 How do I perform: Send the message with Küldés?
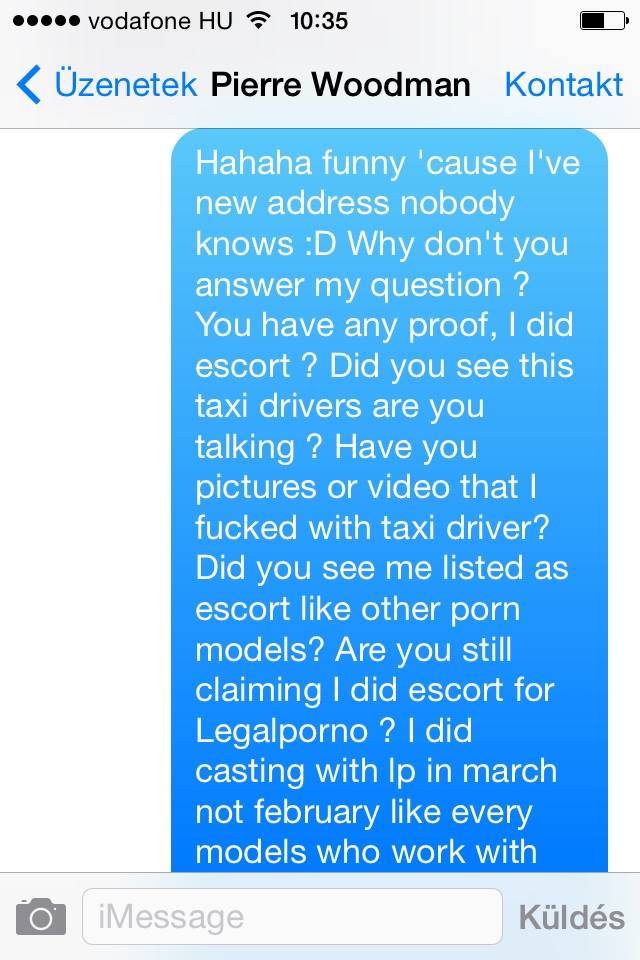coord(571,917)
